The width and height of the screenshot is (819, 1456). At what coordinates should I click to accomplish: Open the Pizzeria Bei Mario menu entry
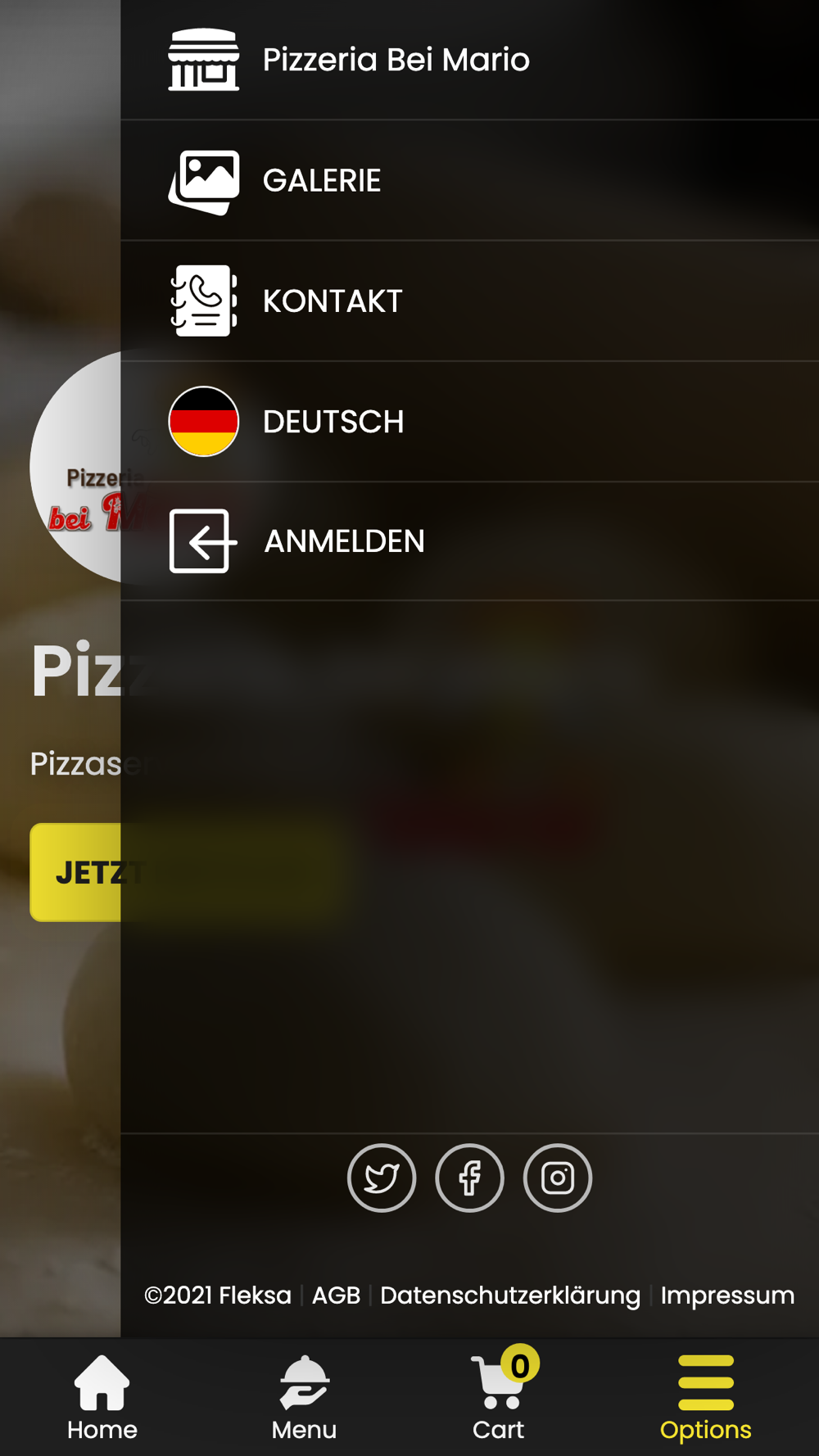tap(396, 60)
